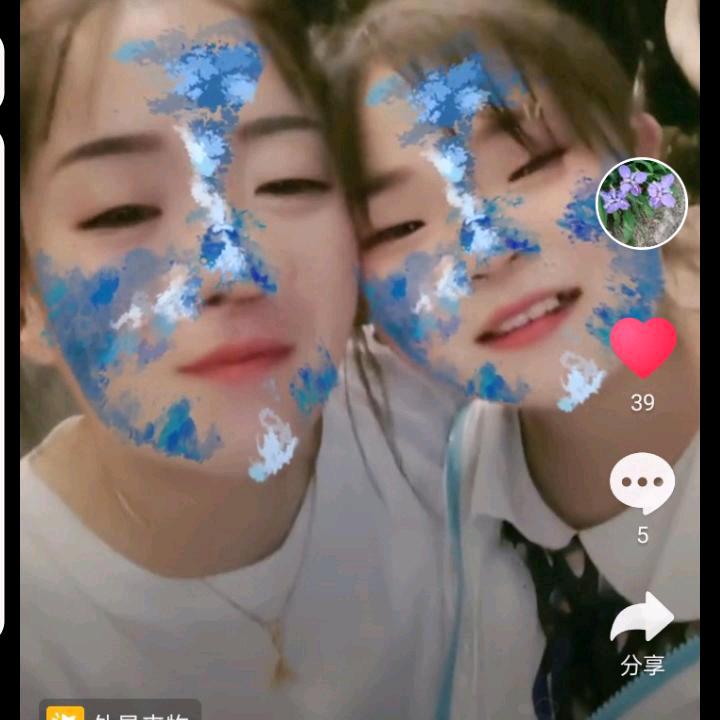
Task: Share this video via 分享 arrow
Action: [x=642, y=620]
